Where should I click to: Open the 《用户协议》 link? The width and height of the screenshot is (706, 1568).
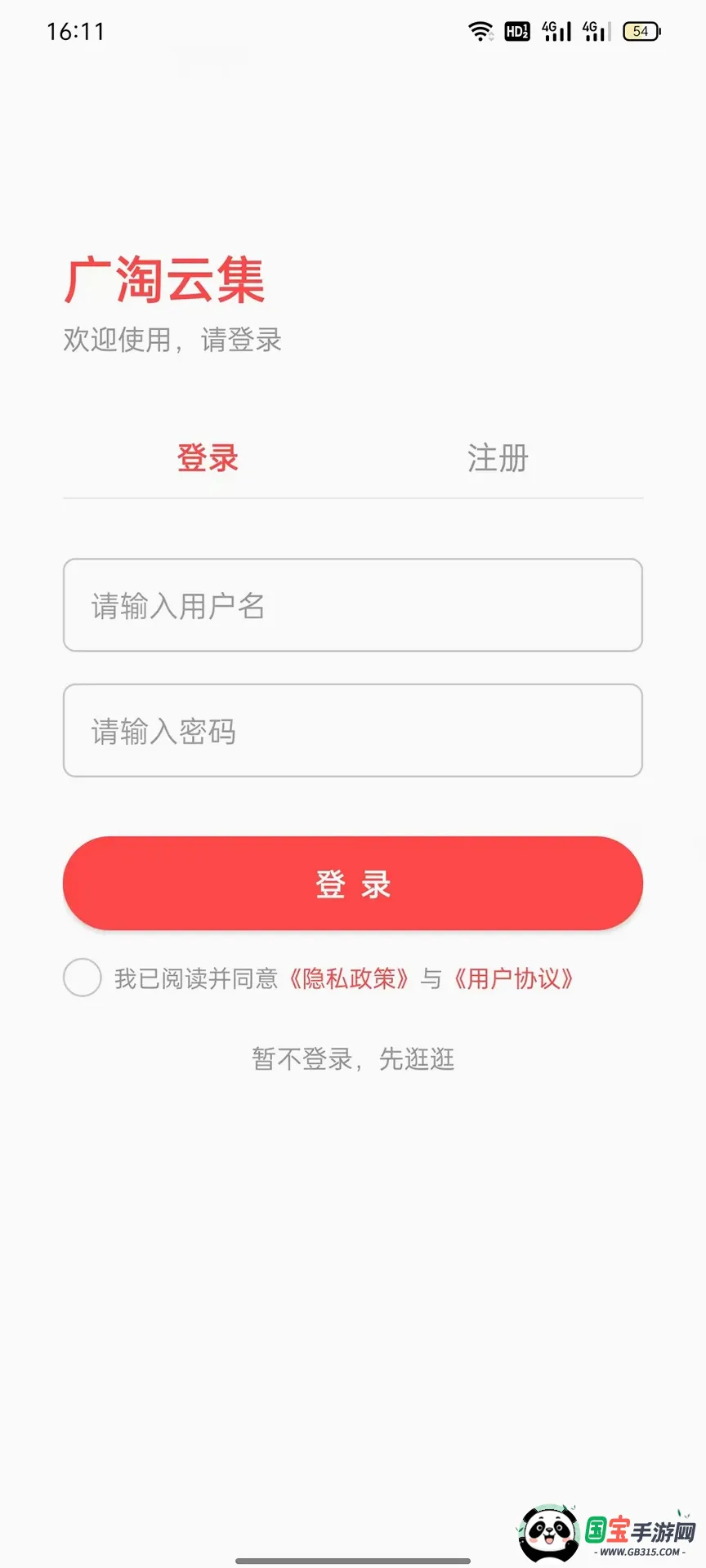(x=514, y=978)
